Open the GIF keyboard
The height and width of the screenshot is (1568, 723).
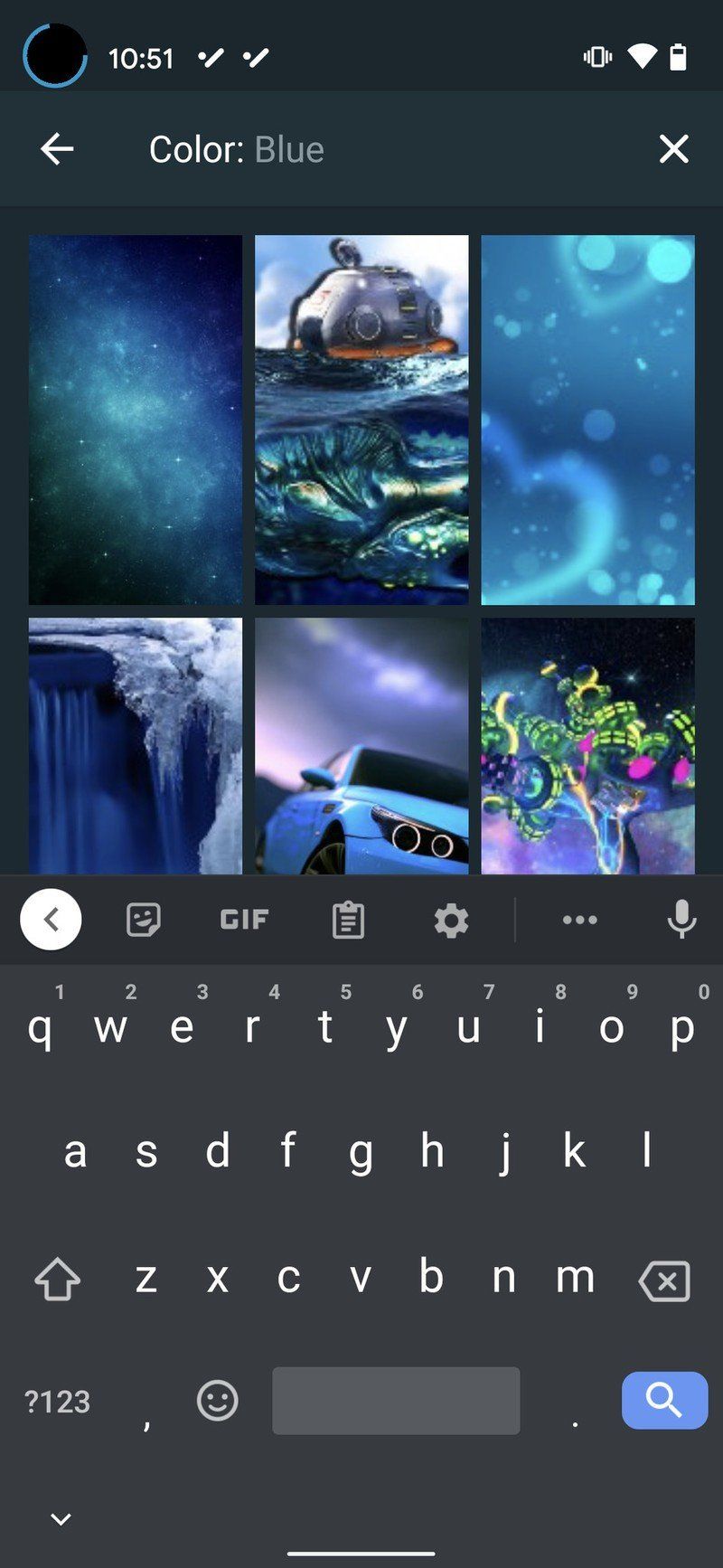[244, 920]
